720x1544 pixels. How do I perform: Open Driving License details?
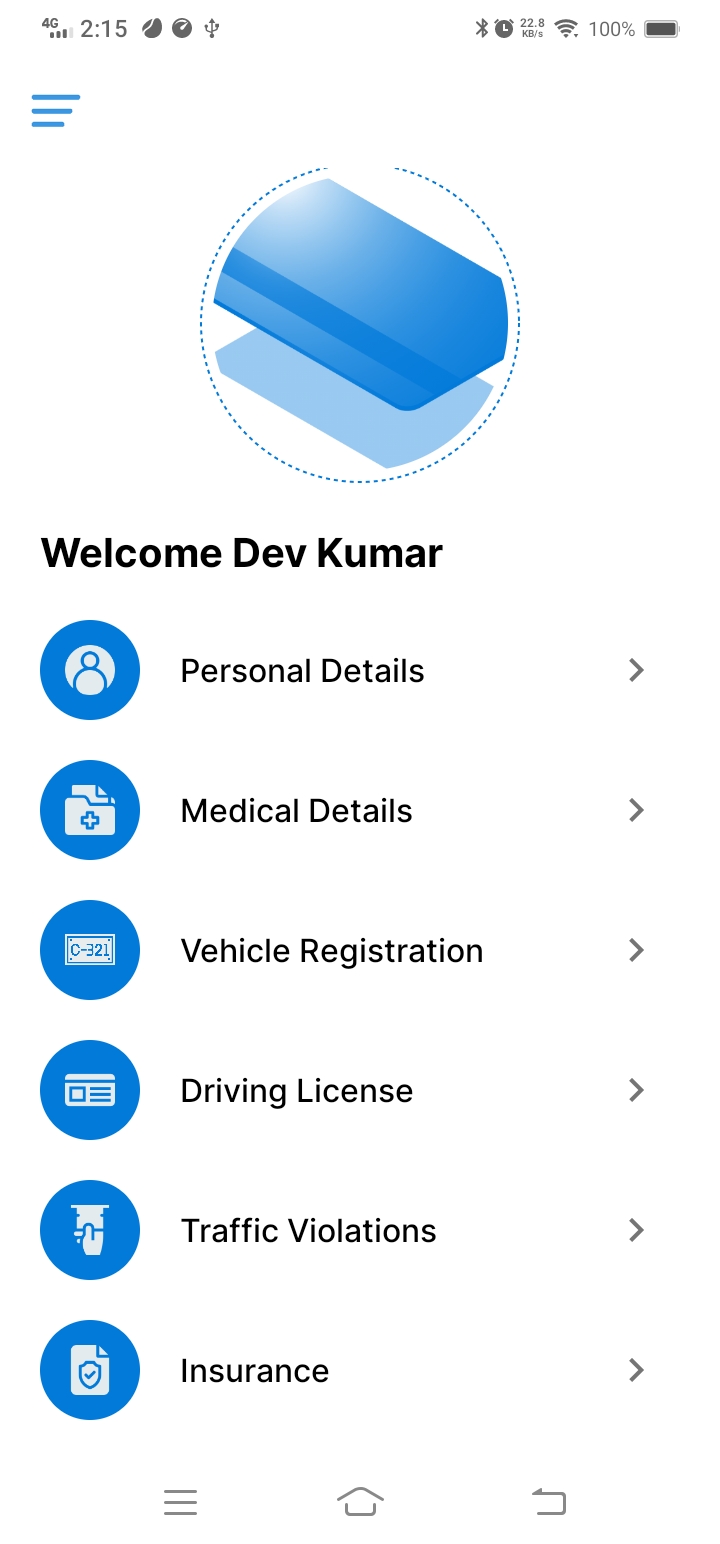coord(296,1090)
